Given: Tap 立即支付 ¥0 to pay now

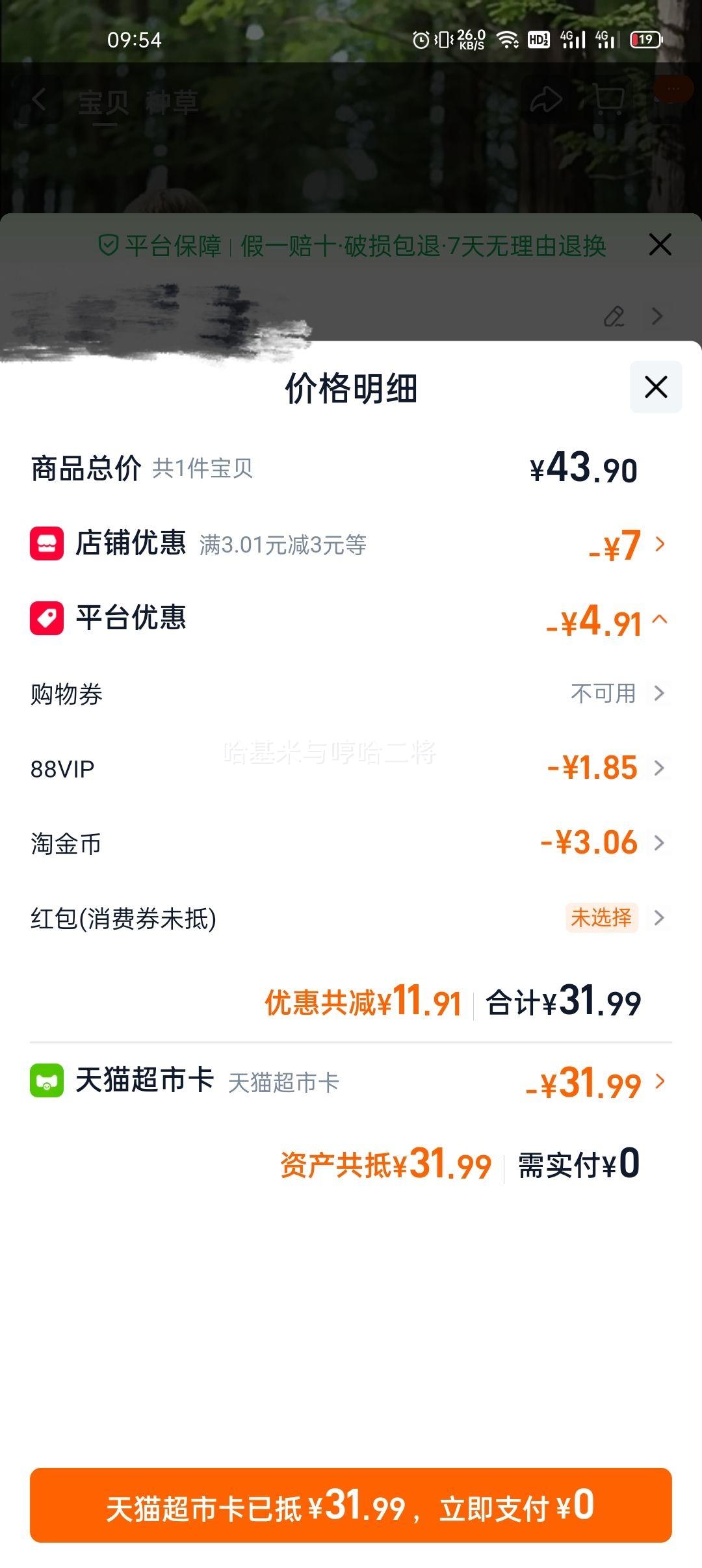Looking at the screenshot, I should 351,1506.
